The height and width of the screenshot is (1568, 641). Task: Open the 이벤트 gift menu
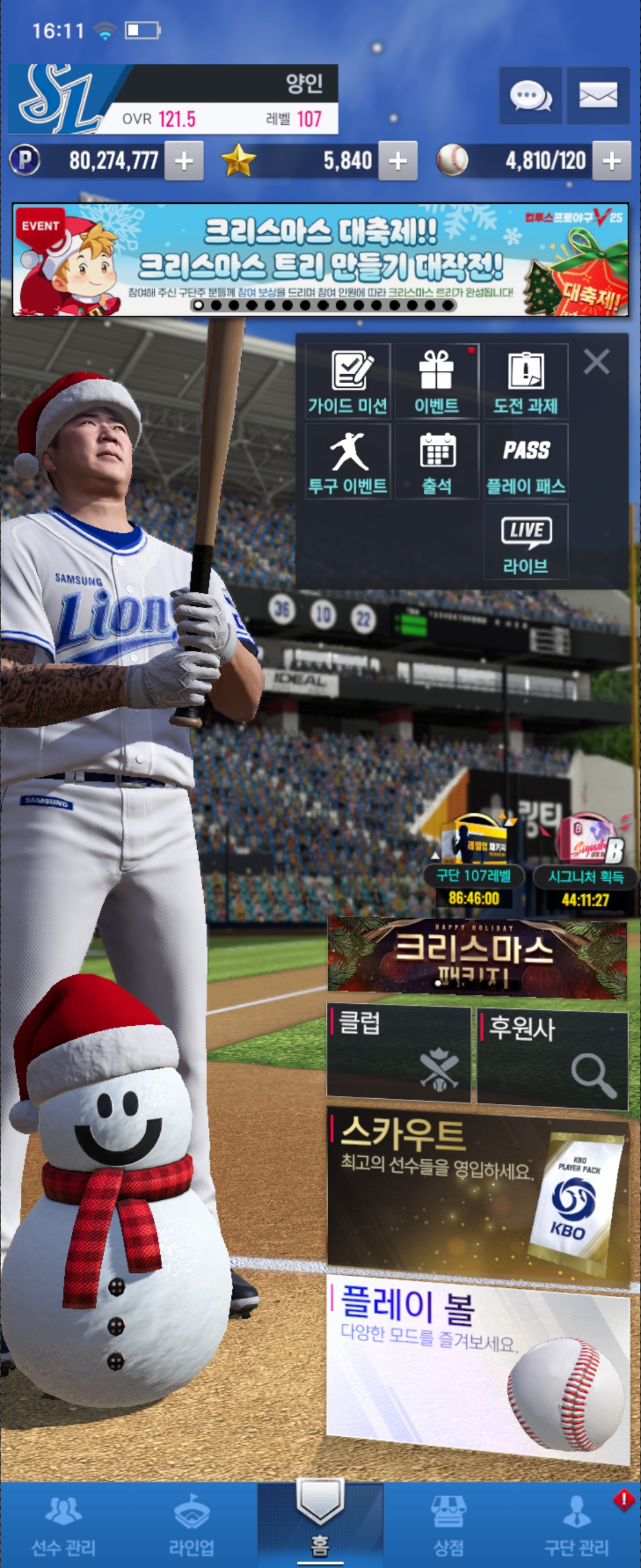(x=437, y=382)
